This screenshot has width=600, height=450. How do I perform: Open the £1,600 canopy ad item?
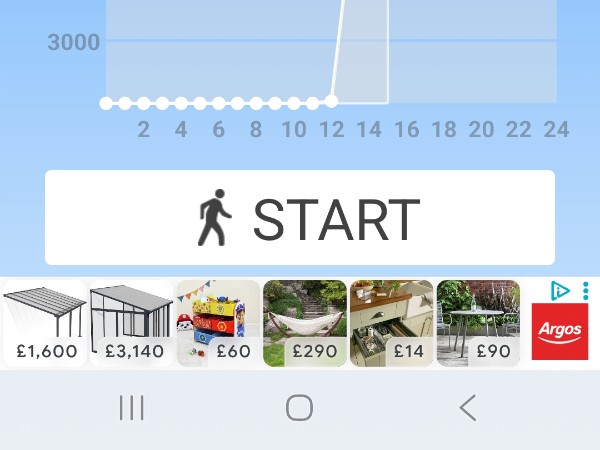44,323
